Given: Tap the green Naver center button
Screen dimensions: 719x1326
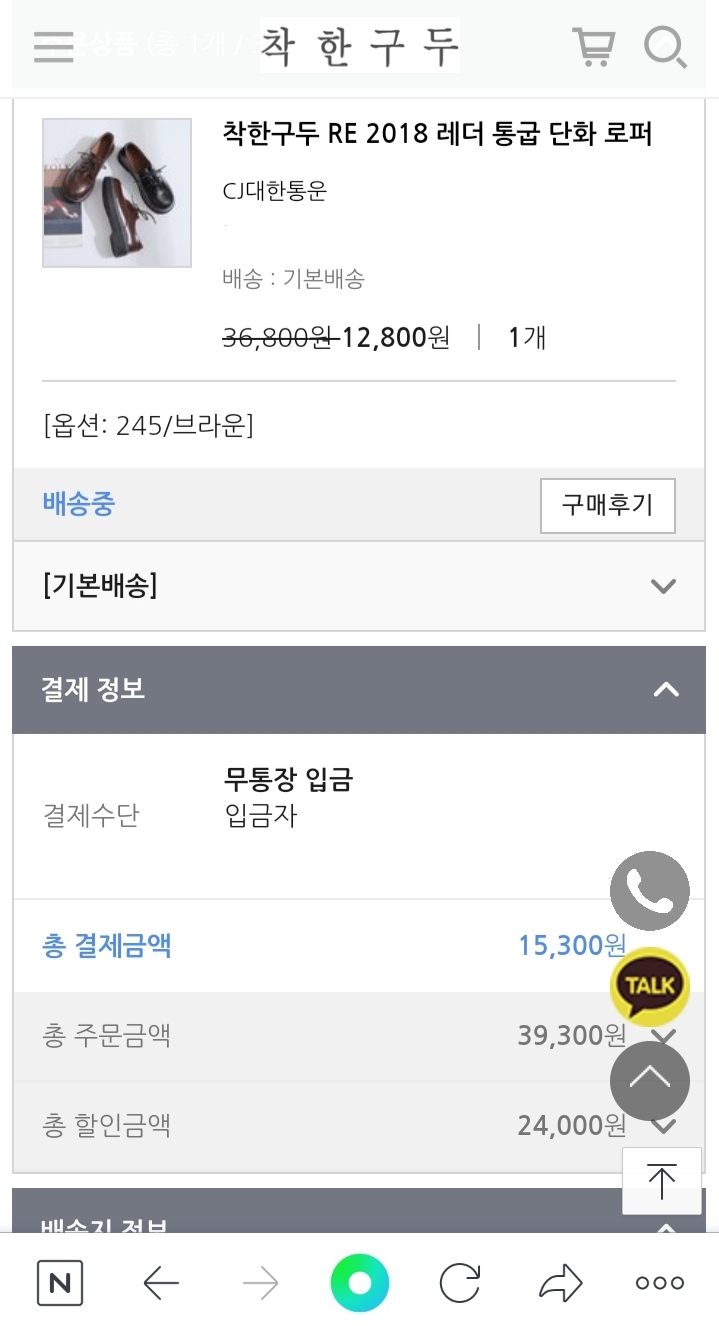Looking at the screenshot, I should coord(360,1283).
